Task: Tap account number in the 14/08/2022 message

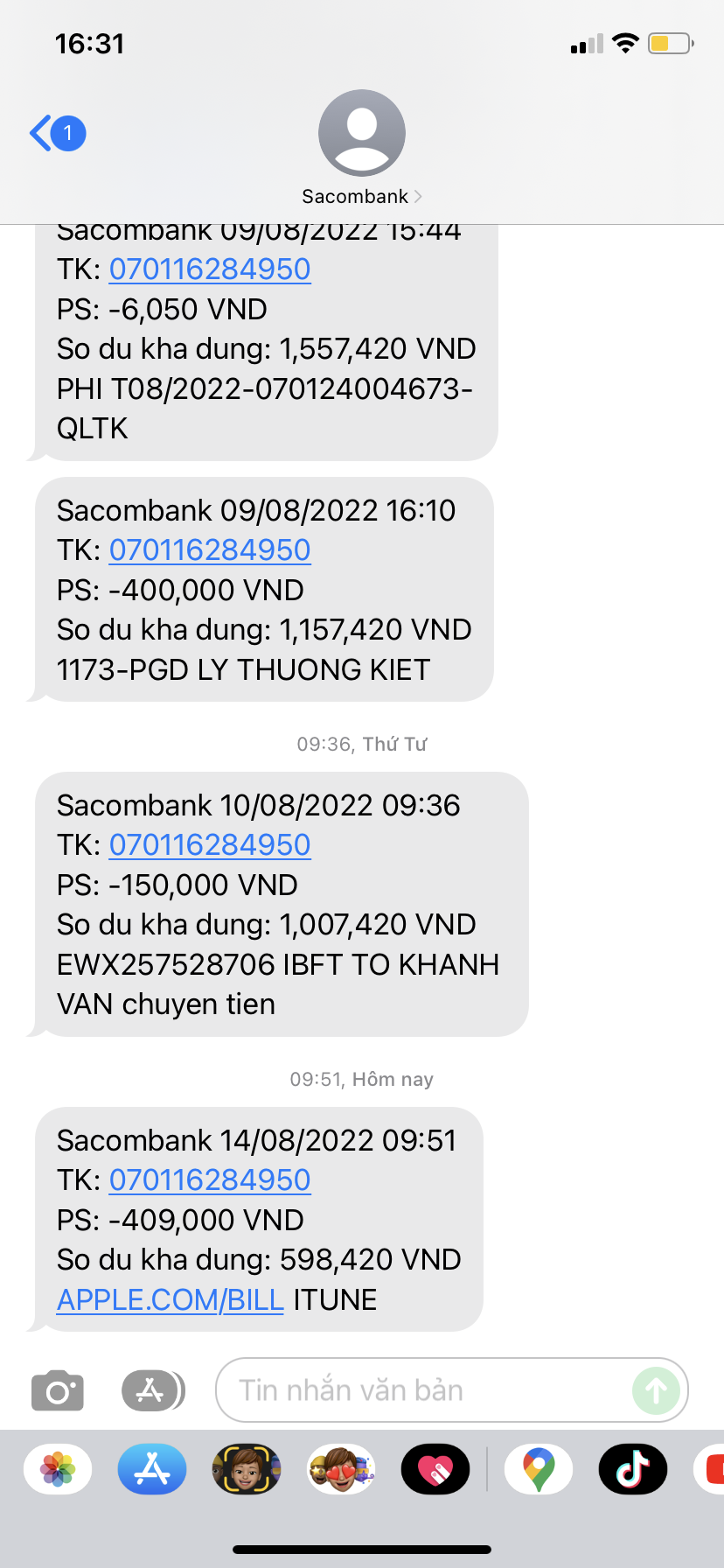Action: (210, 1179)
